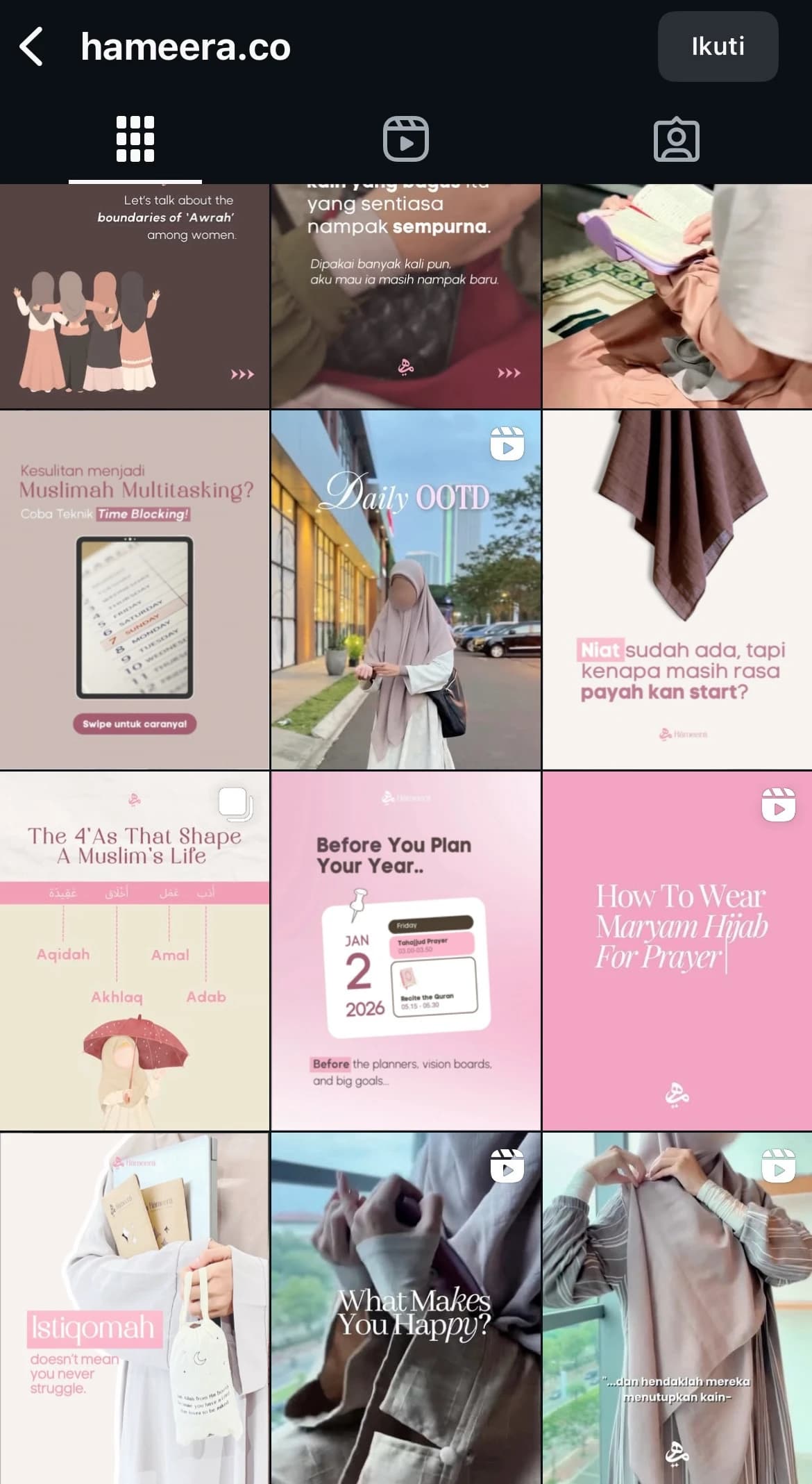Open 'The 4 As That Shape' carousel

[135, 950]
